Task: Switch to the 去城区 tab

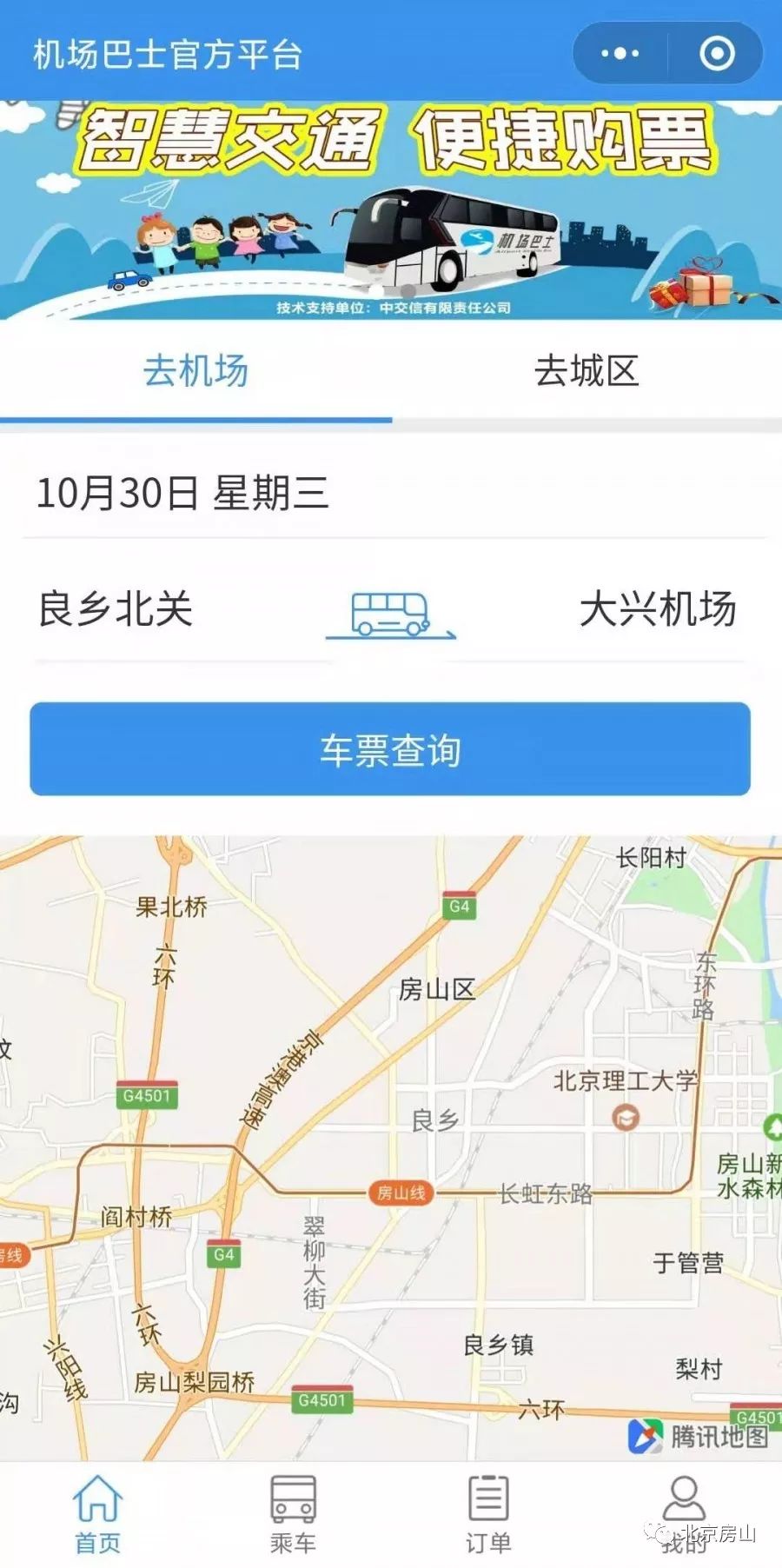Action: tap(587, 372)
